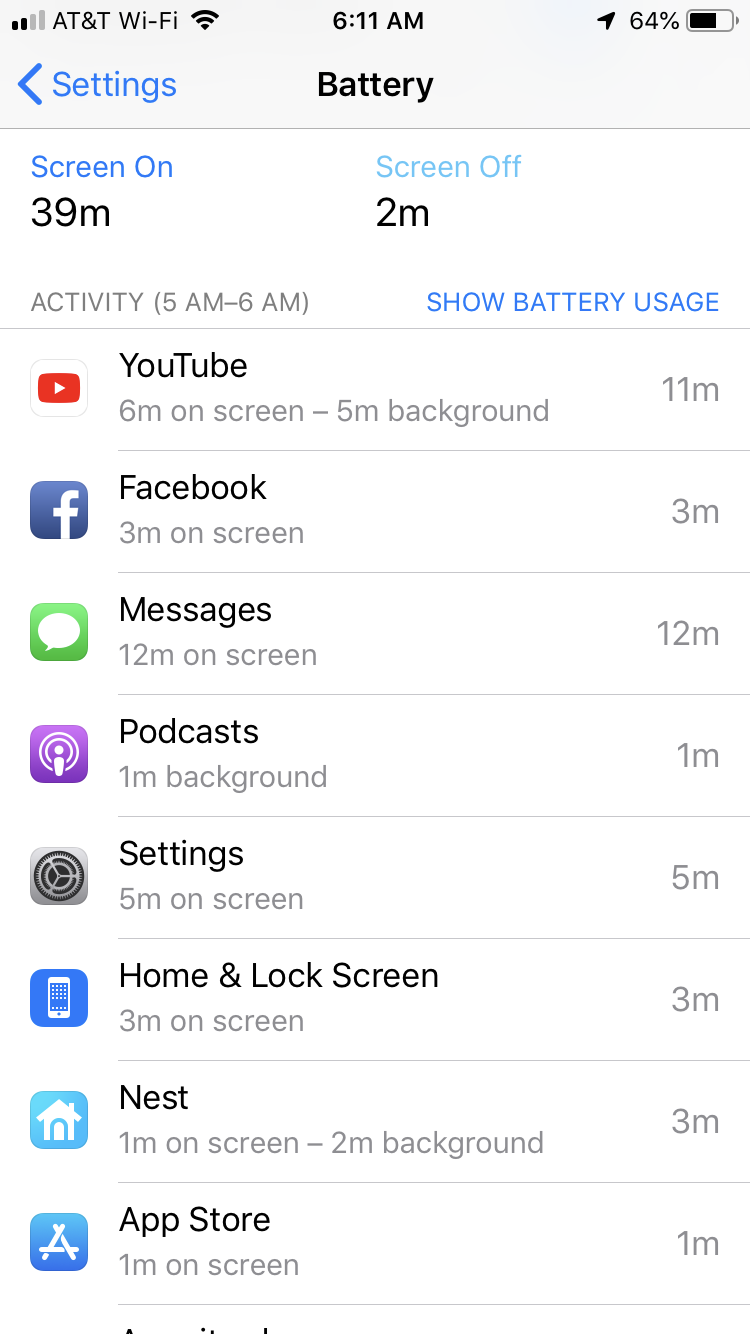This screenshot has height=1334, width=750.
Task: Go back to Settings
Action: coord(98,85)
